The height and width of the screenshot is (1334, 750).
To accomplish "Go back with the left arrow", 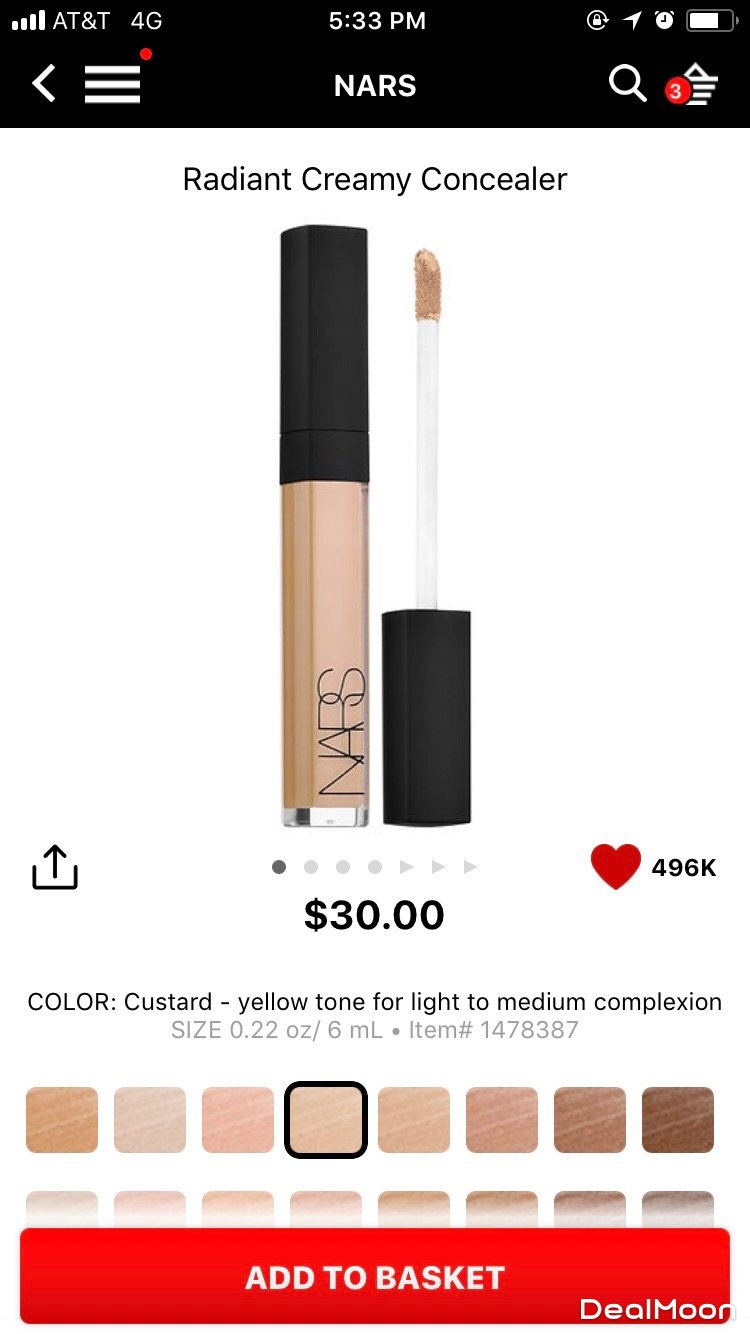I will 43,85.
